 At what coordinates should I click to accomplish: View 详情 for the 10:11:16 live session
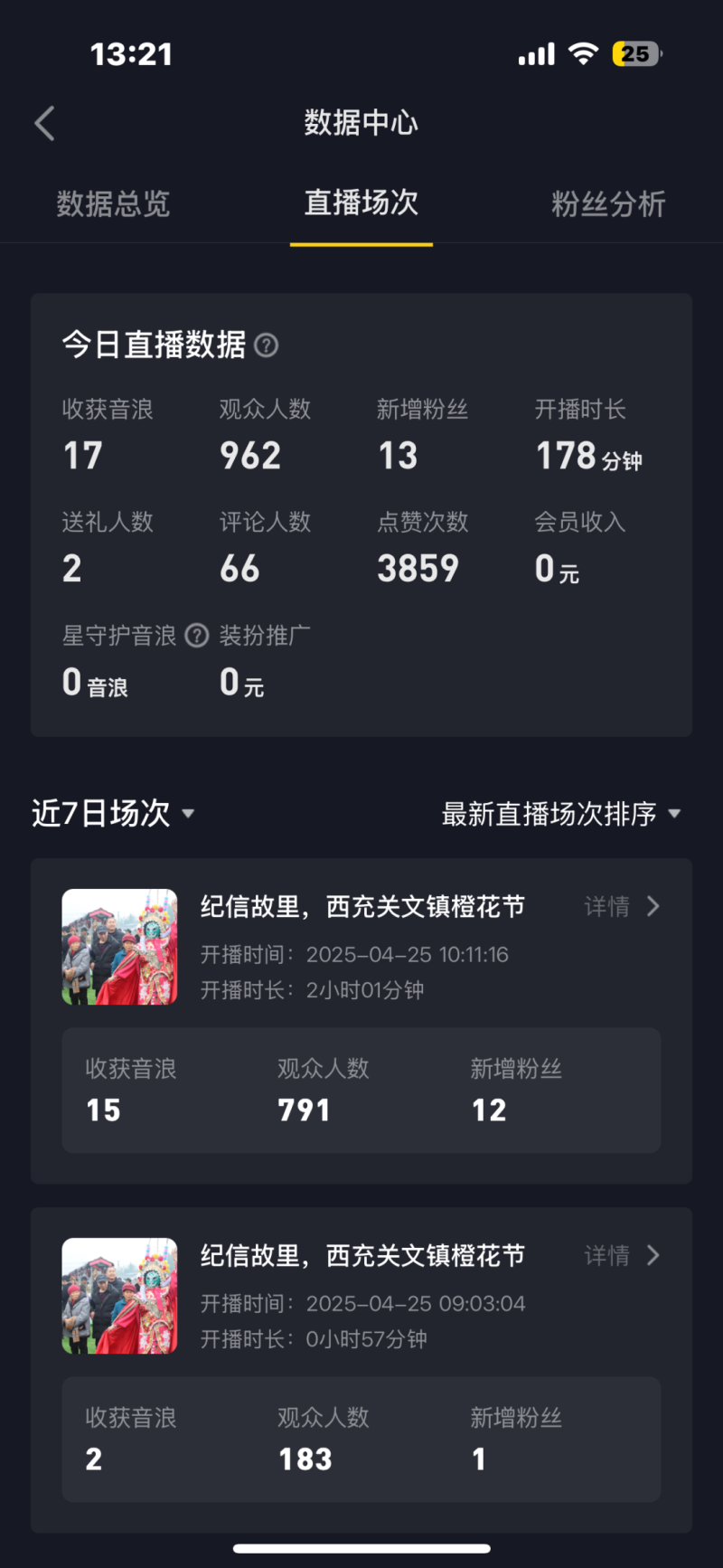622,906
